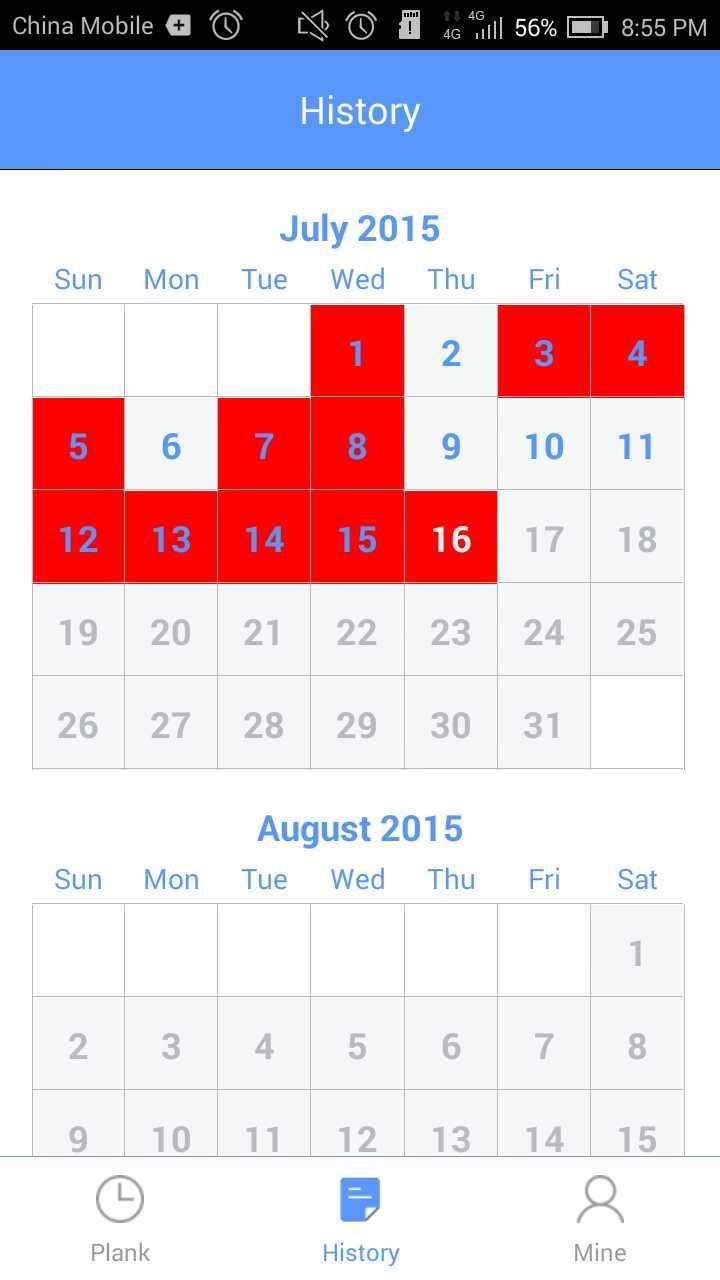Switch to the Plank tab
This screenshot has width=720, height=1280.
coord(120,1218)
